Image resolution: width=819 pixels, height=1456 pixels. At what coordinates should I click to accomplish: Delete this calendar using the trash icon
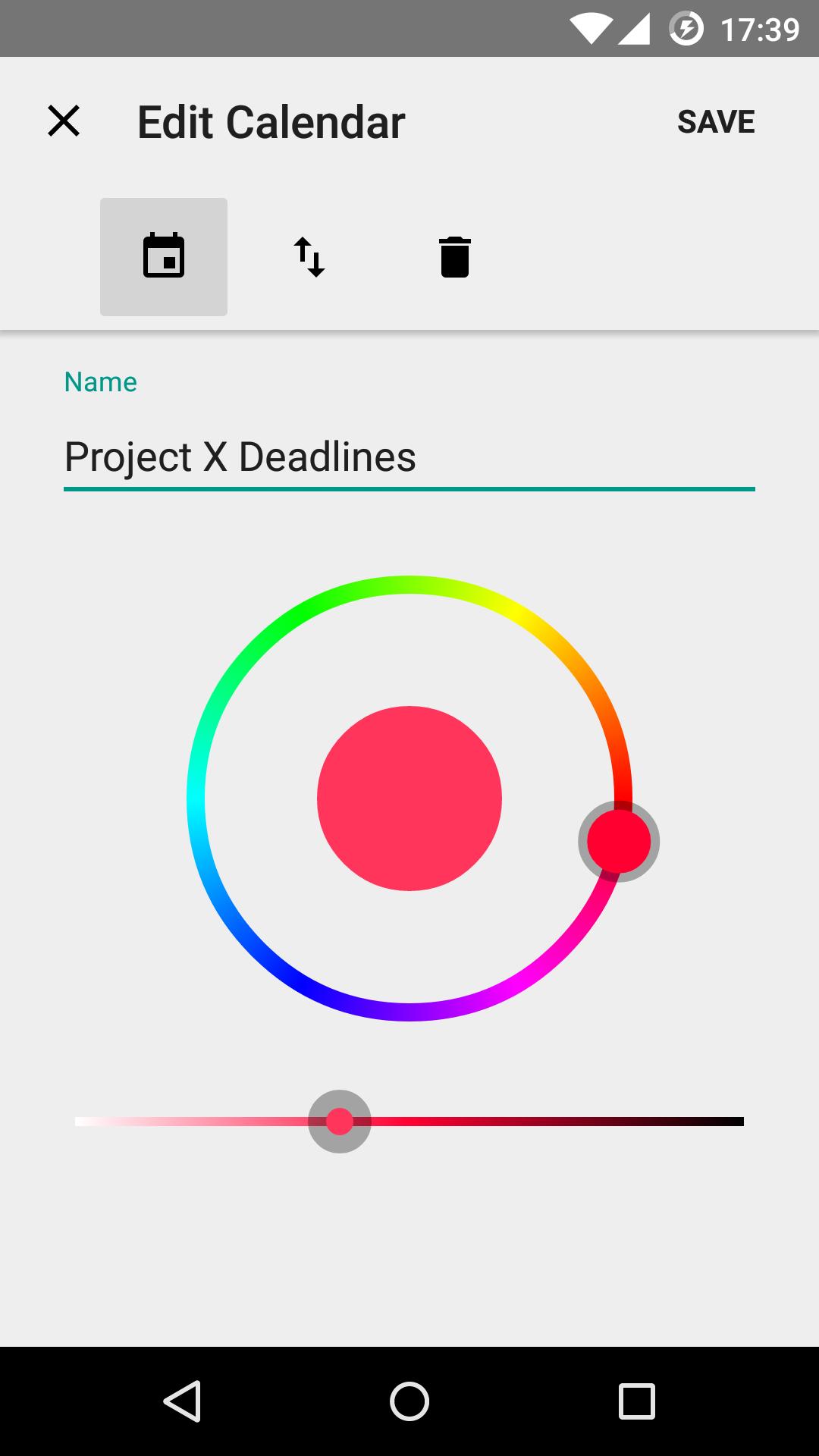point(454,256)
